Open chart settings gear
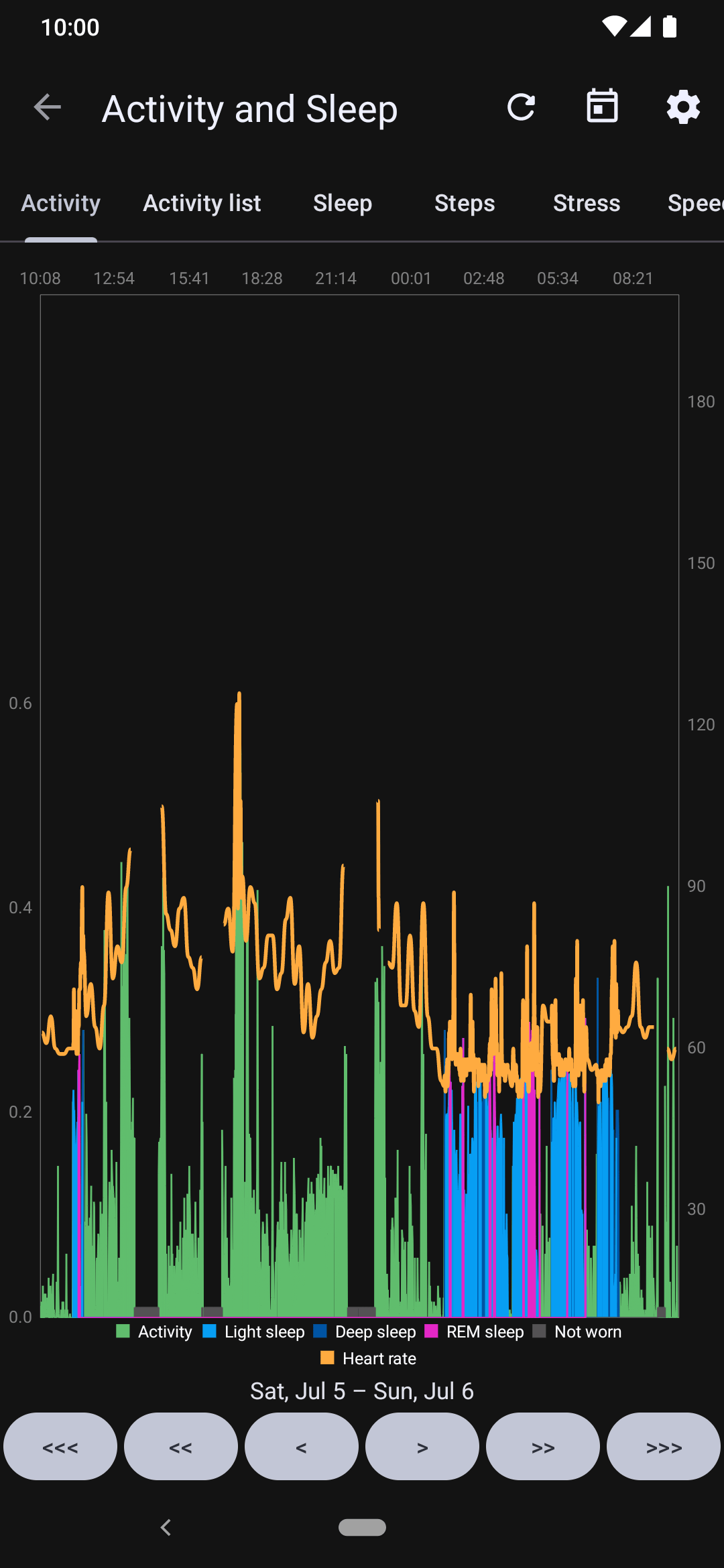Screen dimensions: 724x1568 683,107
